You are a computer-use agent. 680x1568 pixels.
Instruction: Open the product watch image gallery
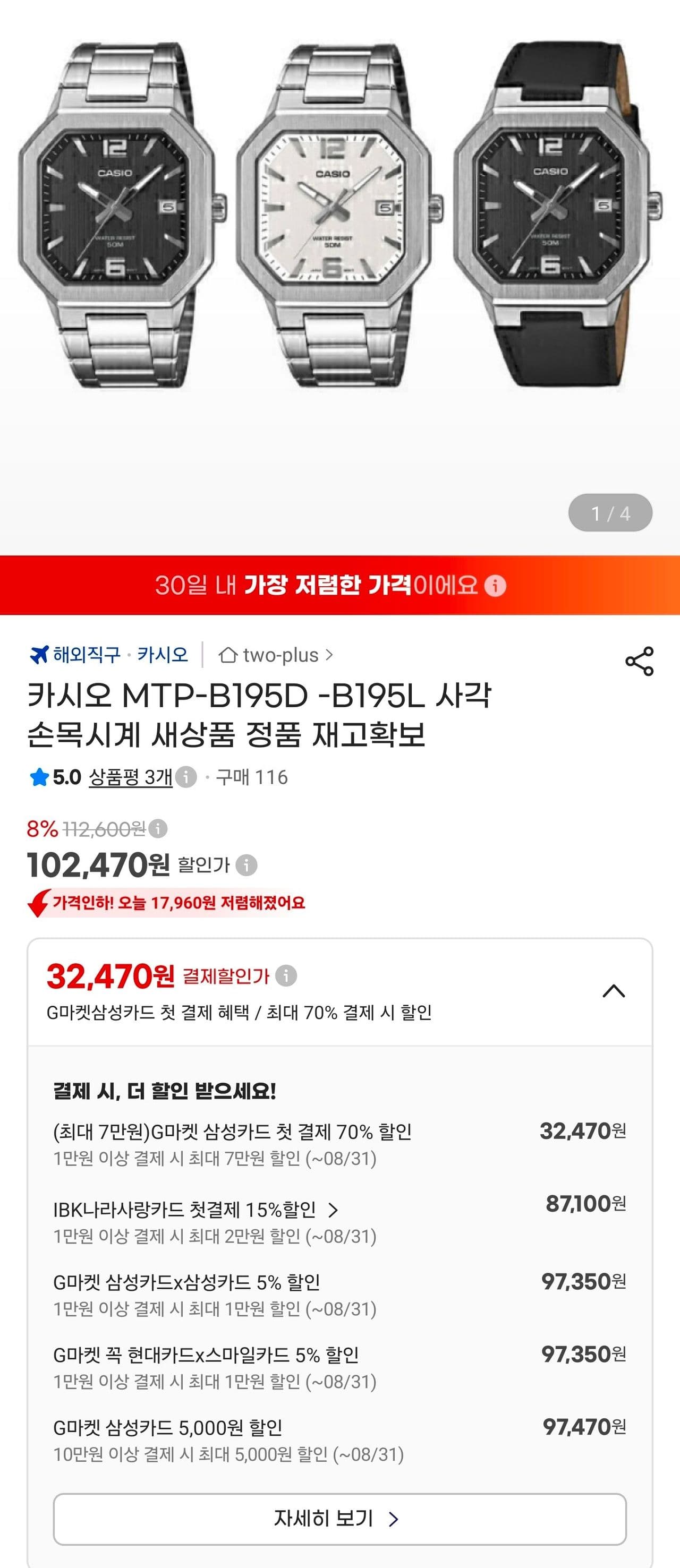[339, 278]
